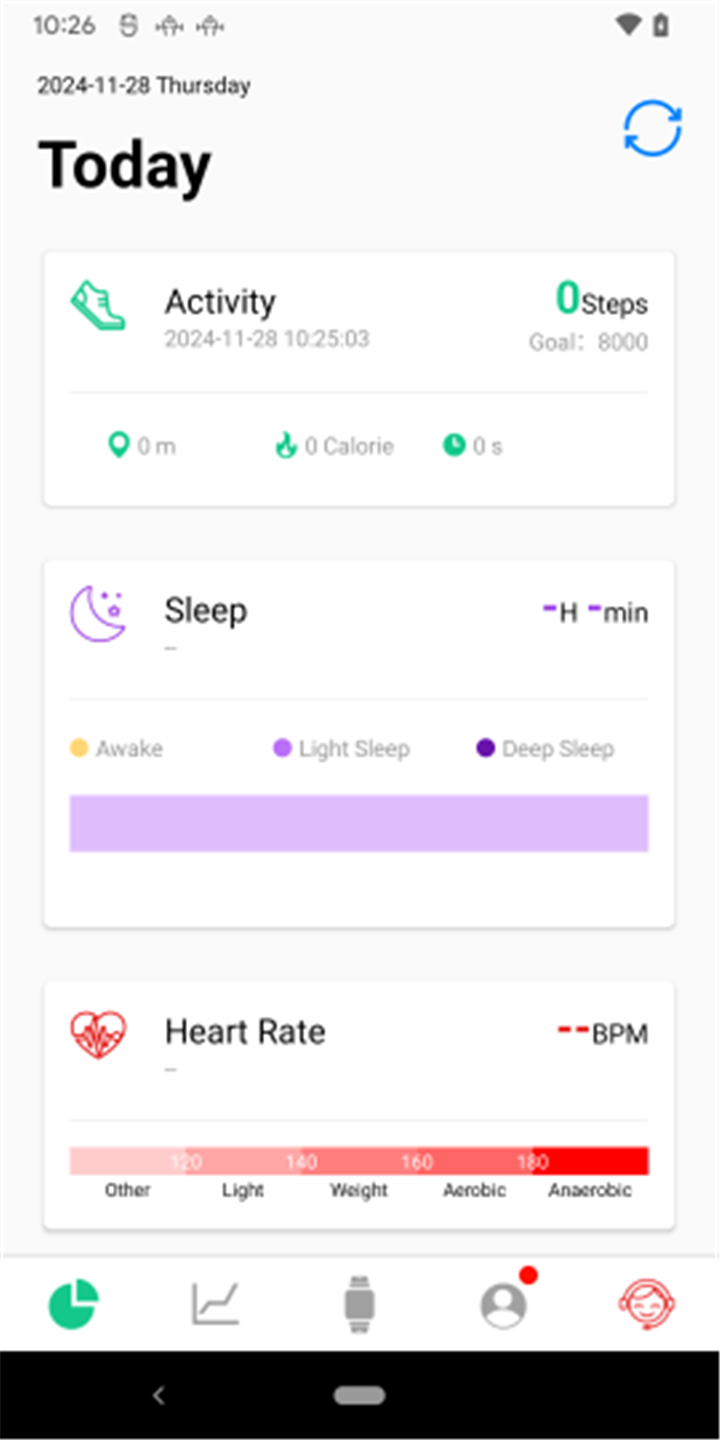The height and width of the screenshot is (1440, 720).
Task: Switch to the trends graph tab
Action: point(216,1304)
